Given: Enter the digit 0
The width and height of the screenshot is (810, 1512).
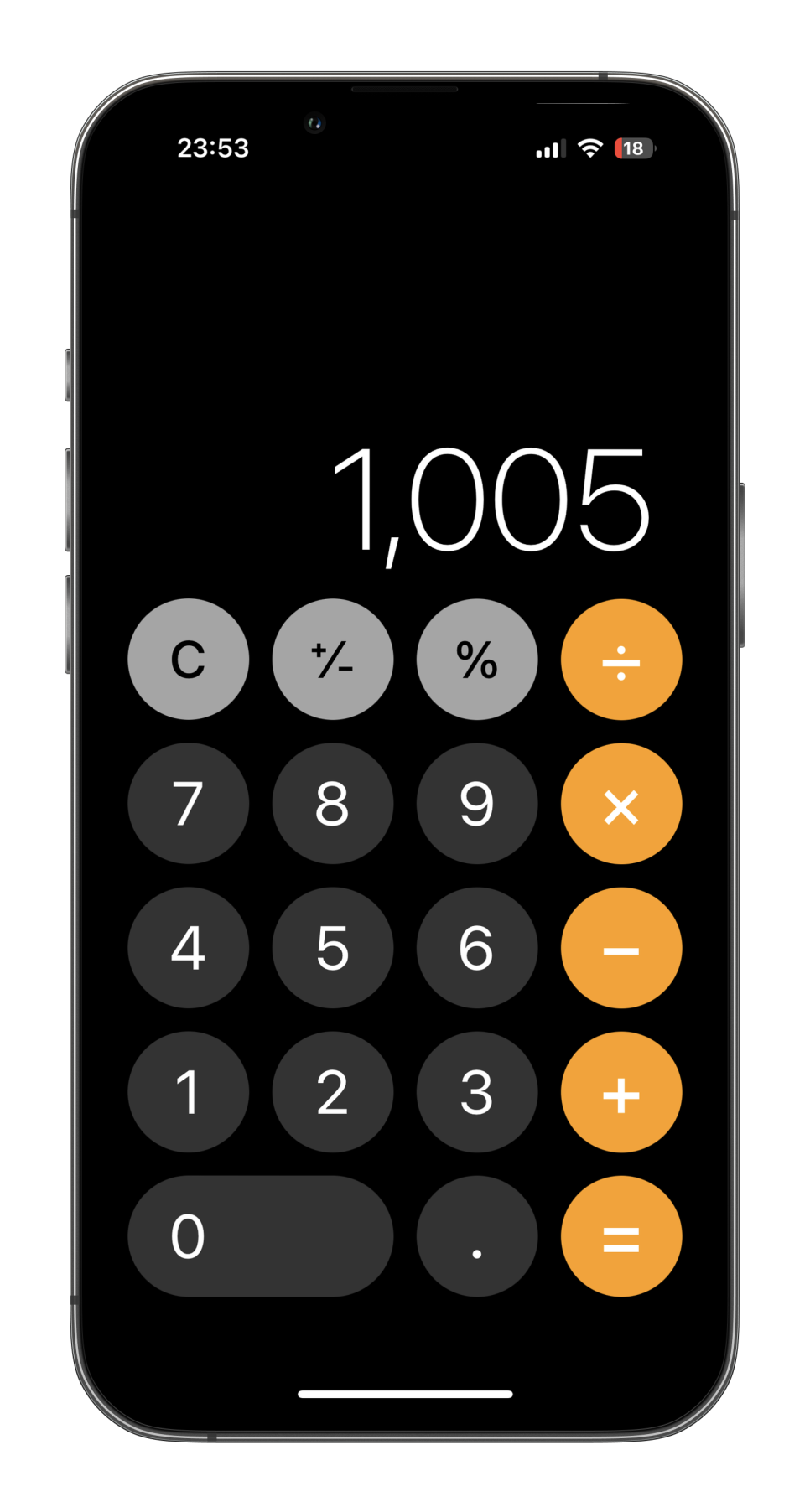Looking at the screenshot, I should point(260,1236).
